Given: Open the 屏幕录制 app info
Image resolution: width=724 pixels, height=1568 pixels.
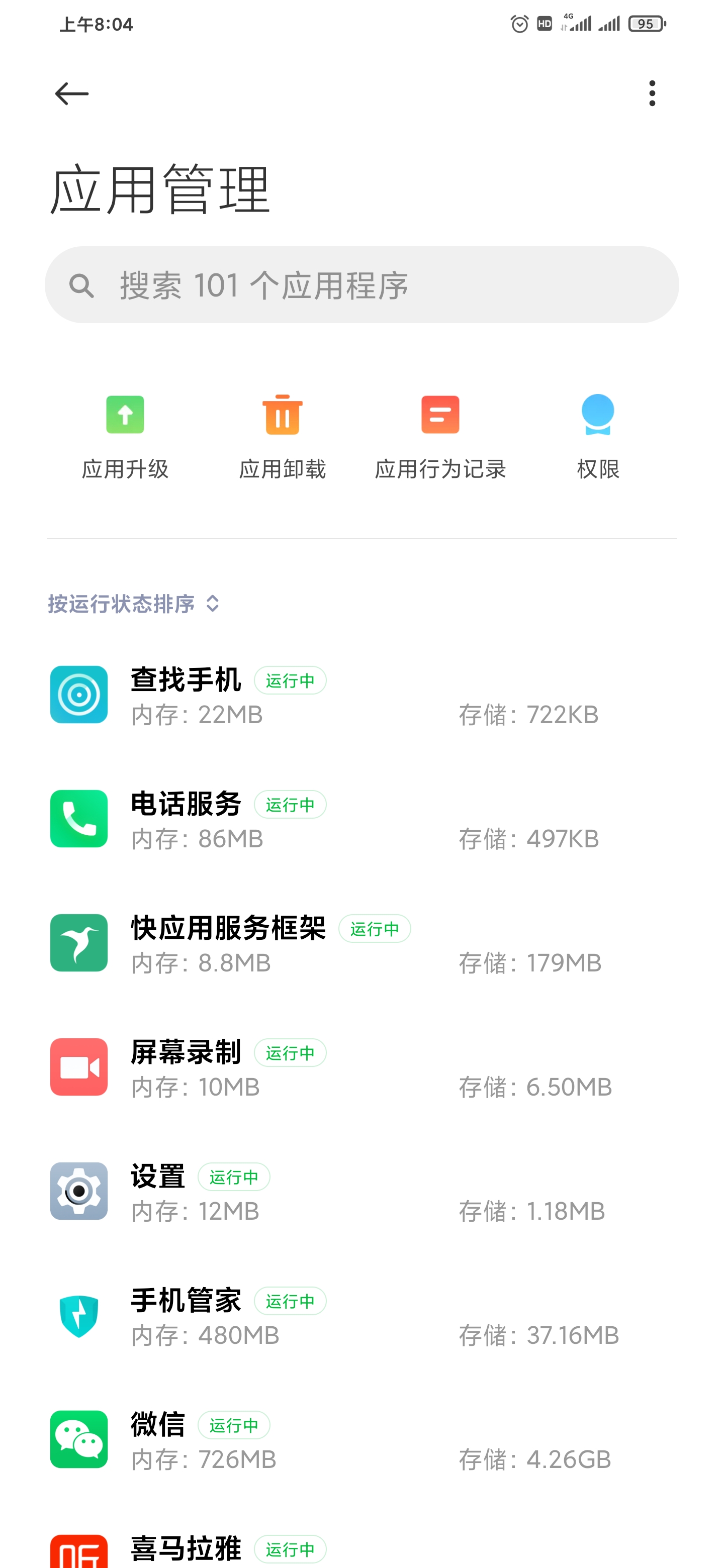Looking at the screenshot, I should [361, 1068].
